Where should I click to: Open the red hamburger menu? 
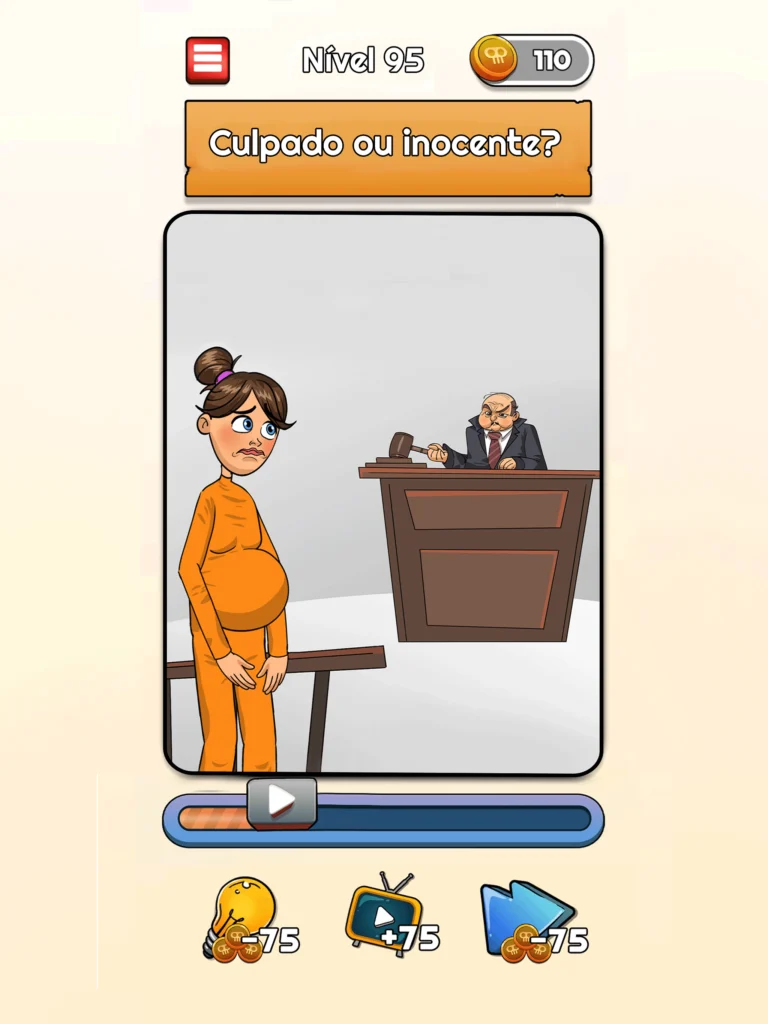[207, 58]
